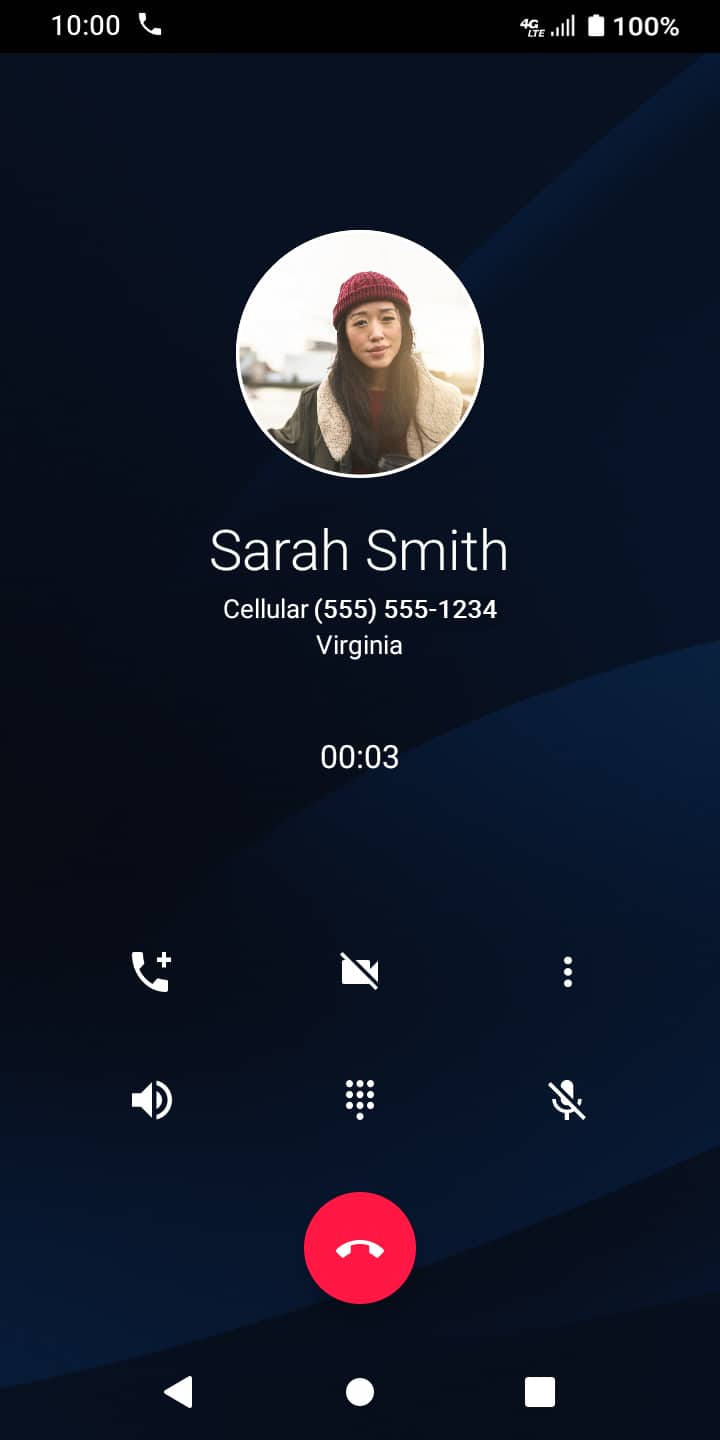Add another call to this conversation
The image size is (720, 1440).
point(152,971)
